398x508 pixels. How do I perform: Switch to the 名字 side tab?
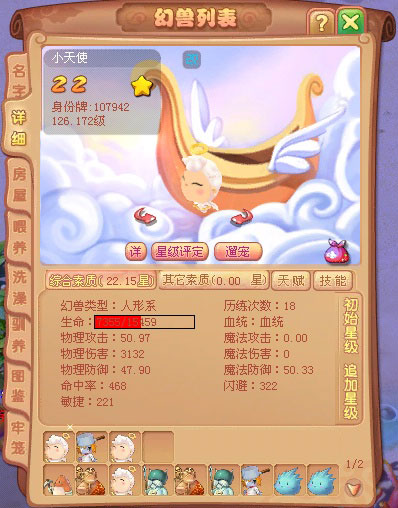(18, 78)
